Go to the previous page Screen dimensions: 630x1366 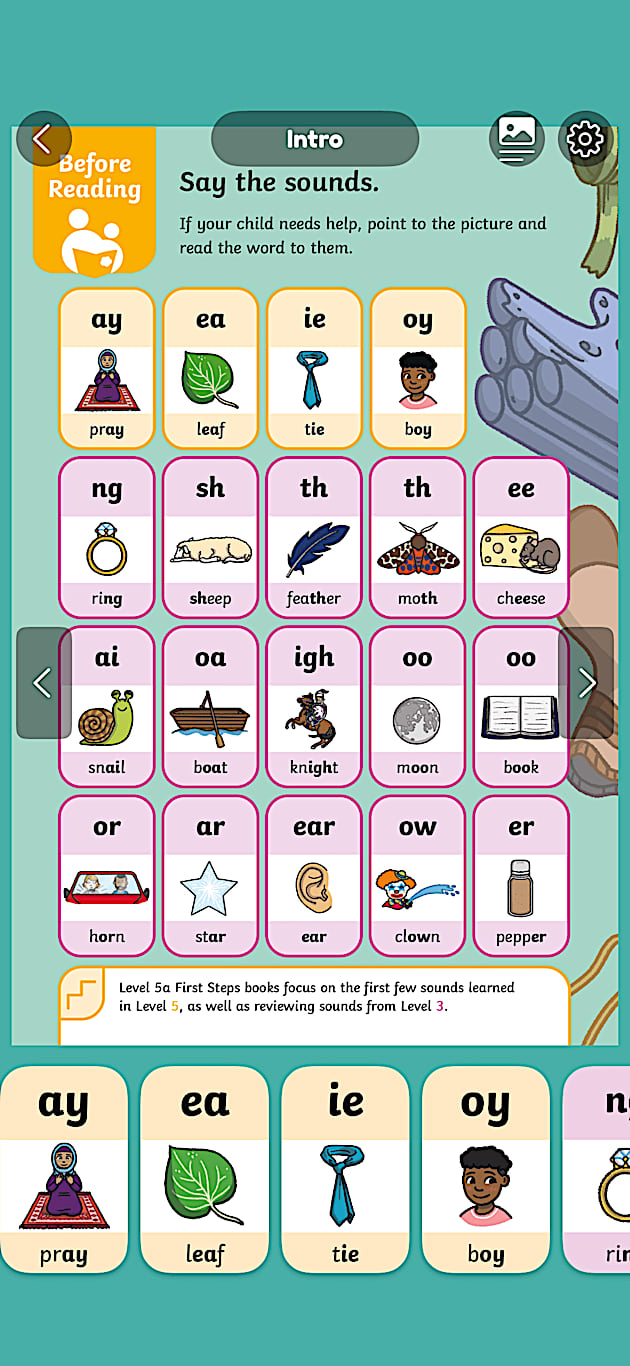43,683
